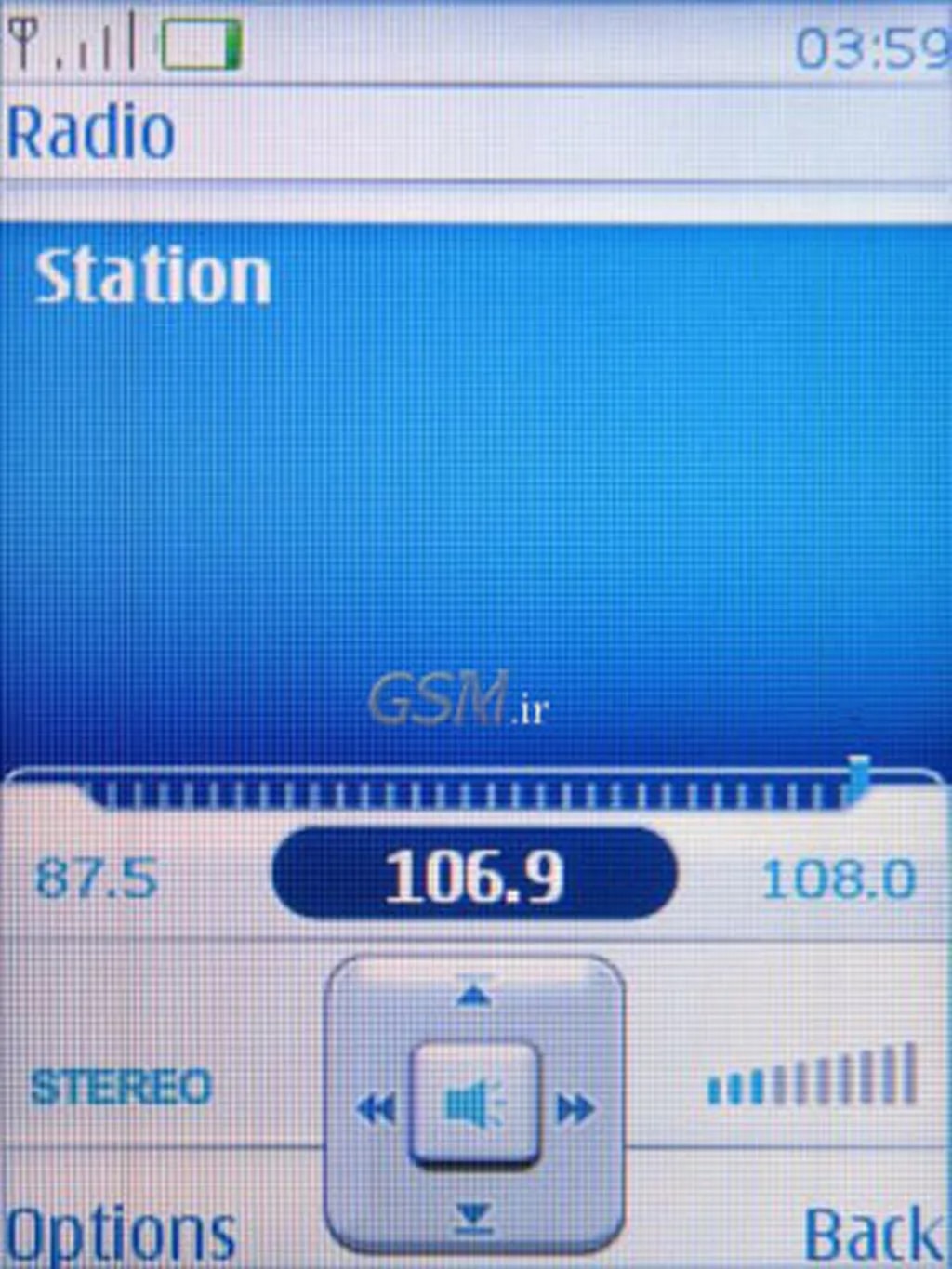Screen dimensions: 952x1269
Task: Tap the up arrow on the pad
Action: (475, 995)
